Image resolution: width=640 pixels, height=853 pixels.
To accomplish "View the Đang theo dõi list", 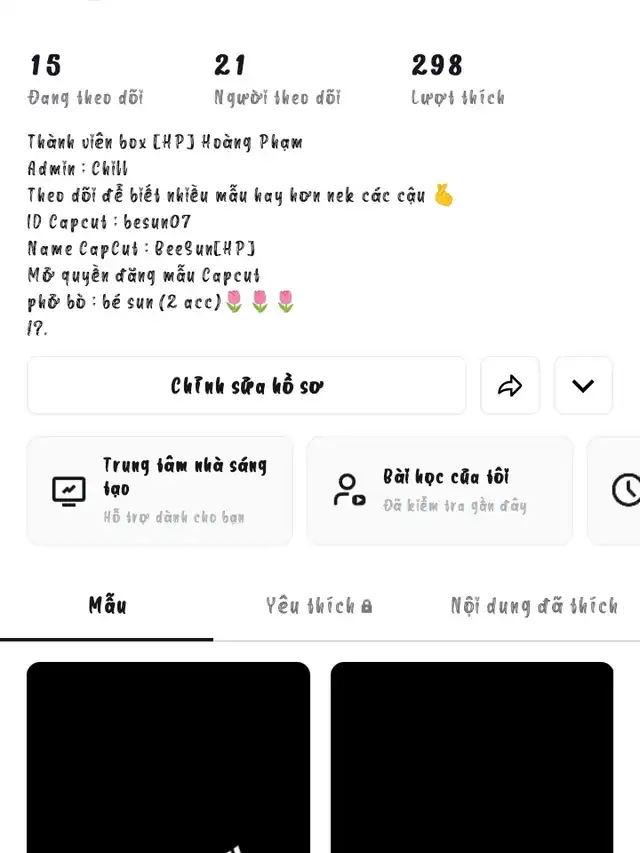I will coord(85,79).
